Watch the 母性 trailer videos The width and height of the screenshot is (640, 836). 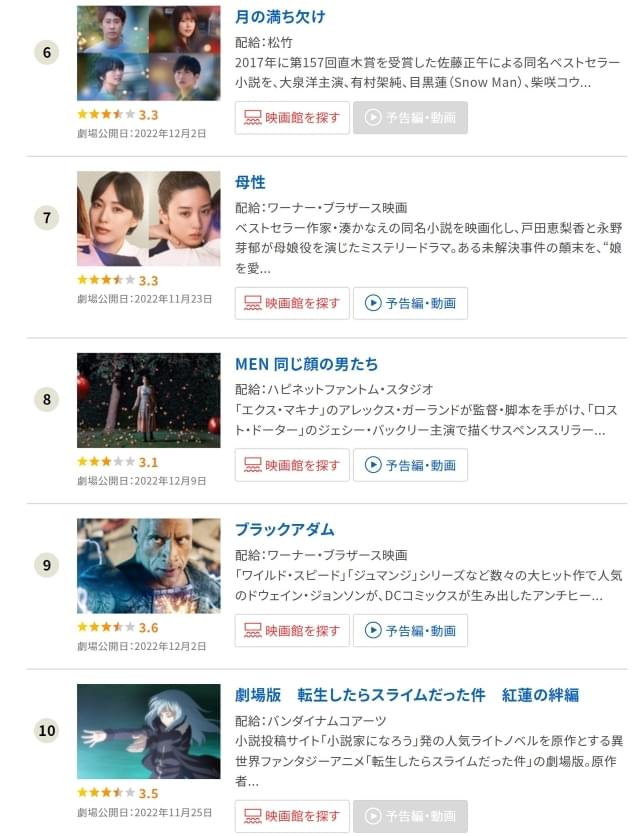(x=410, y=303)
